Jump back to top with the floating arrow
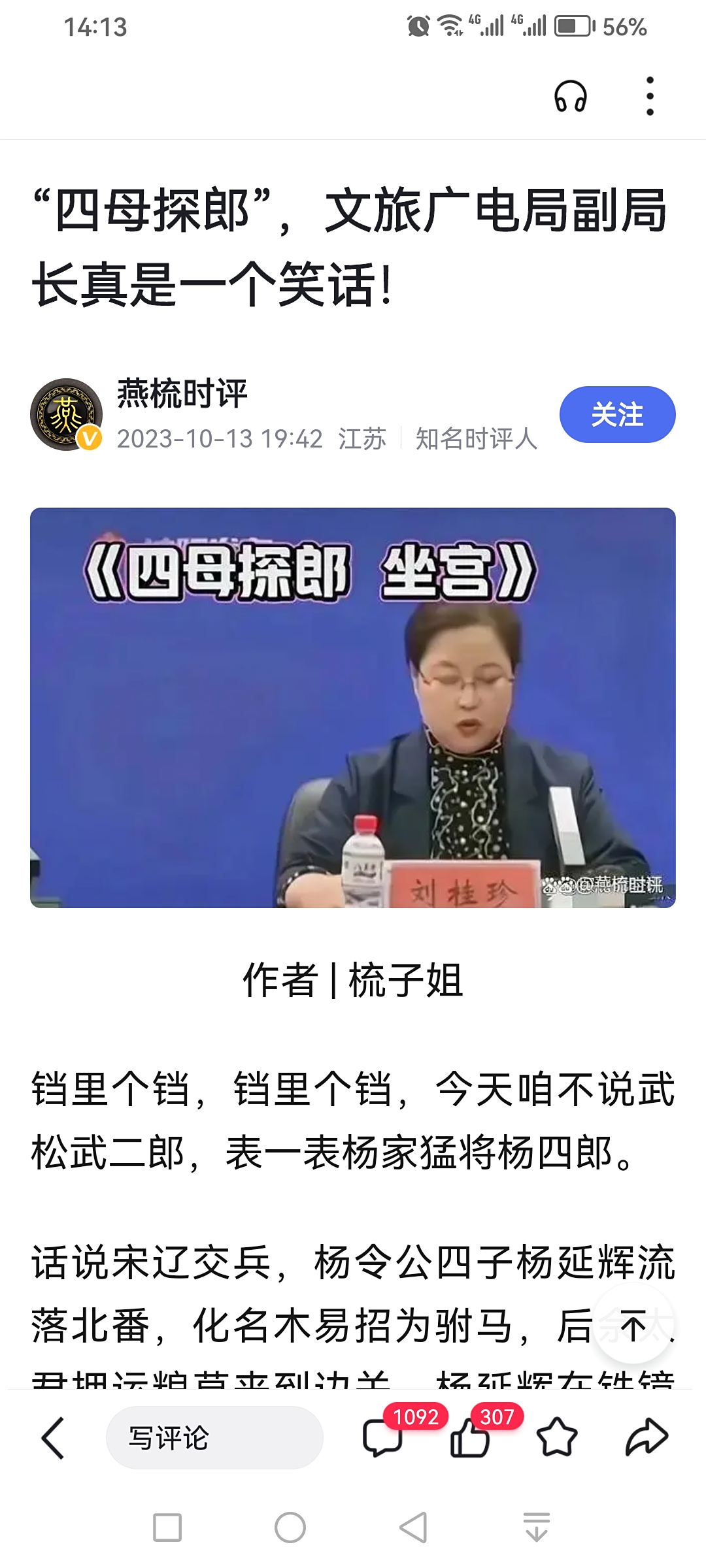 633,1325
